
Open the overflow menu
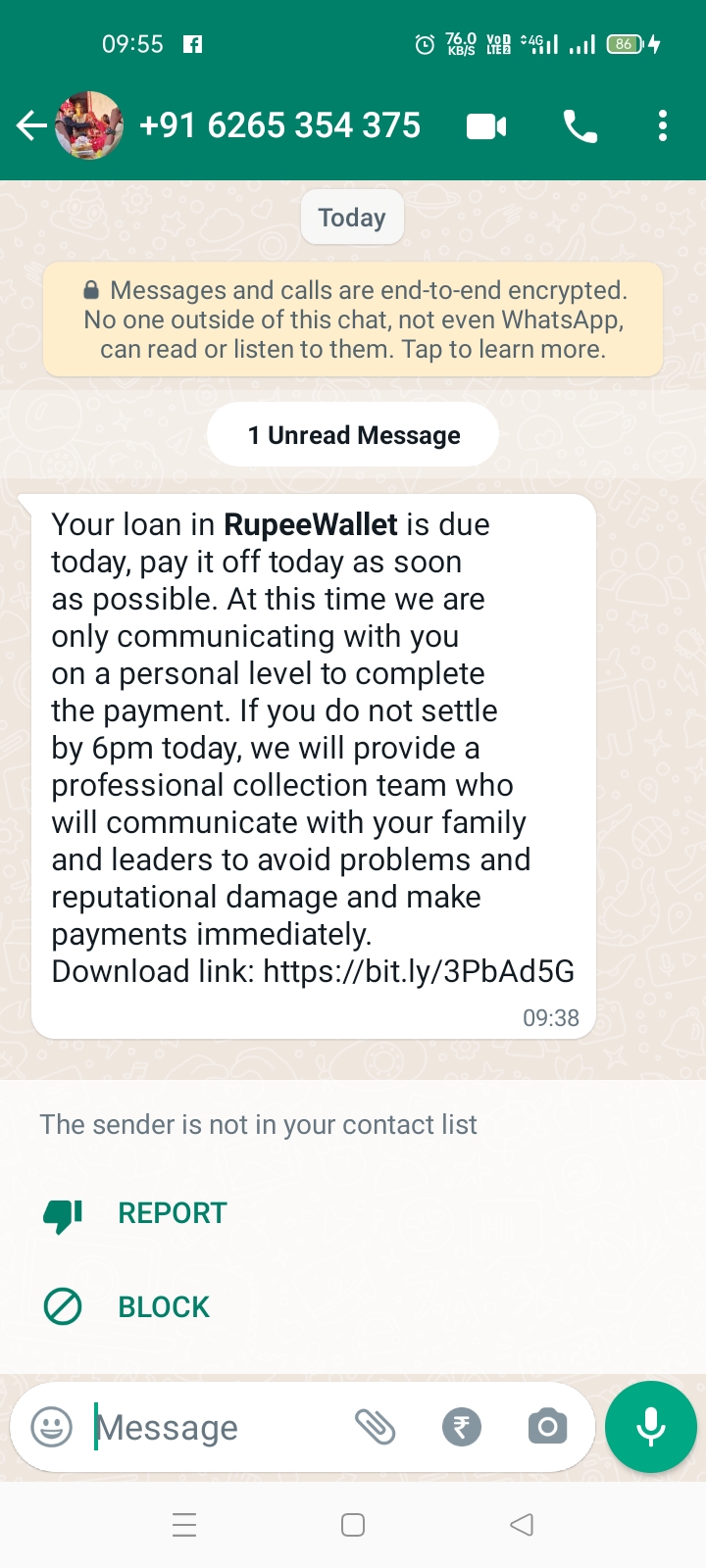tap(663, 126)
